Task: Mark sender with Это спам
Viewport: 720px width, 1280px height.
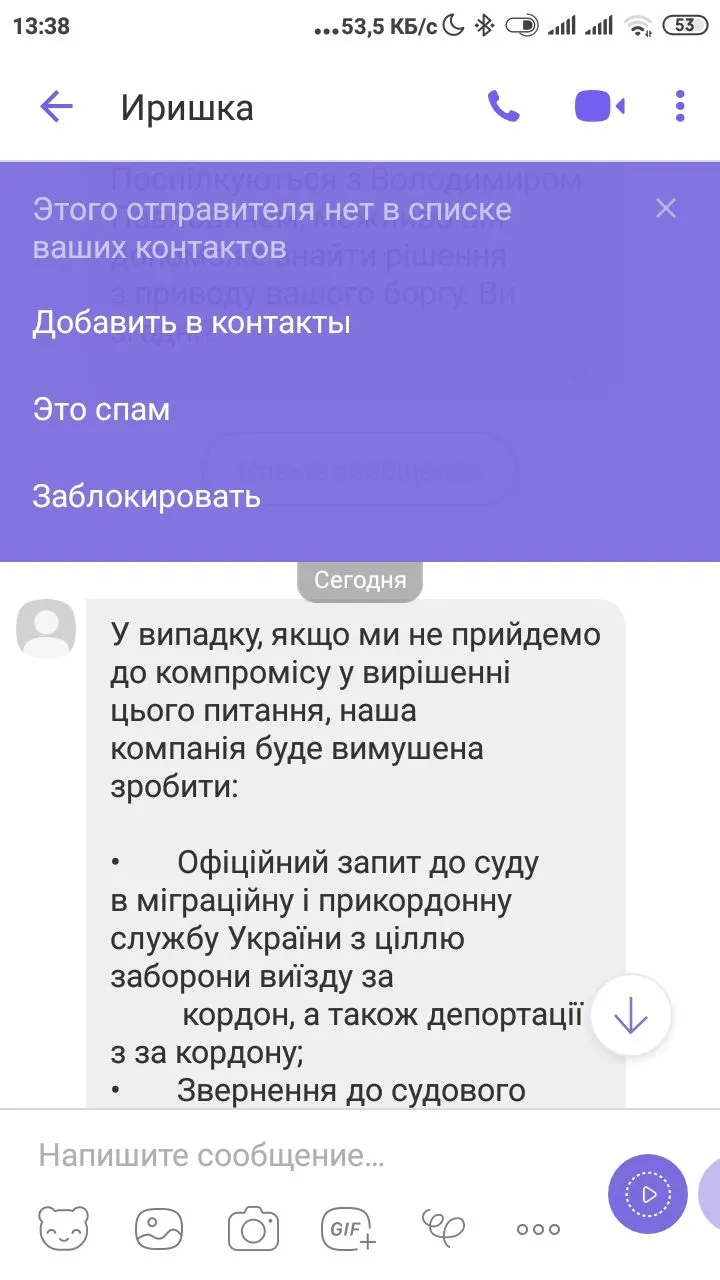Action: click(x=101, y=410)
